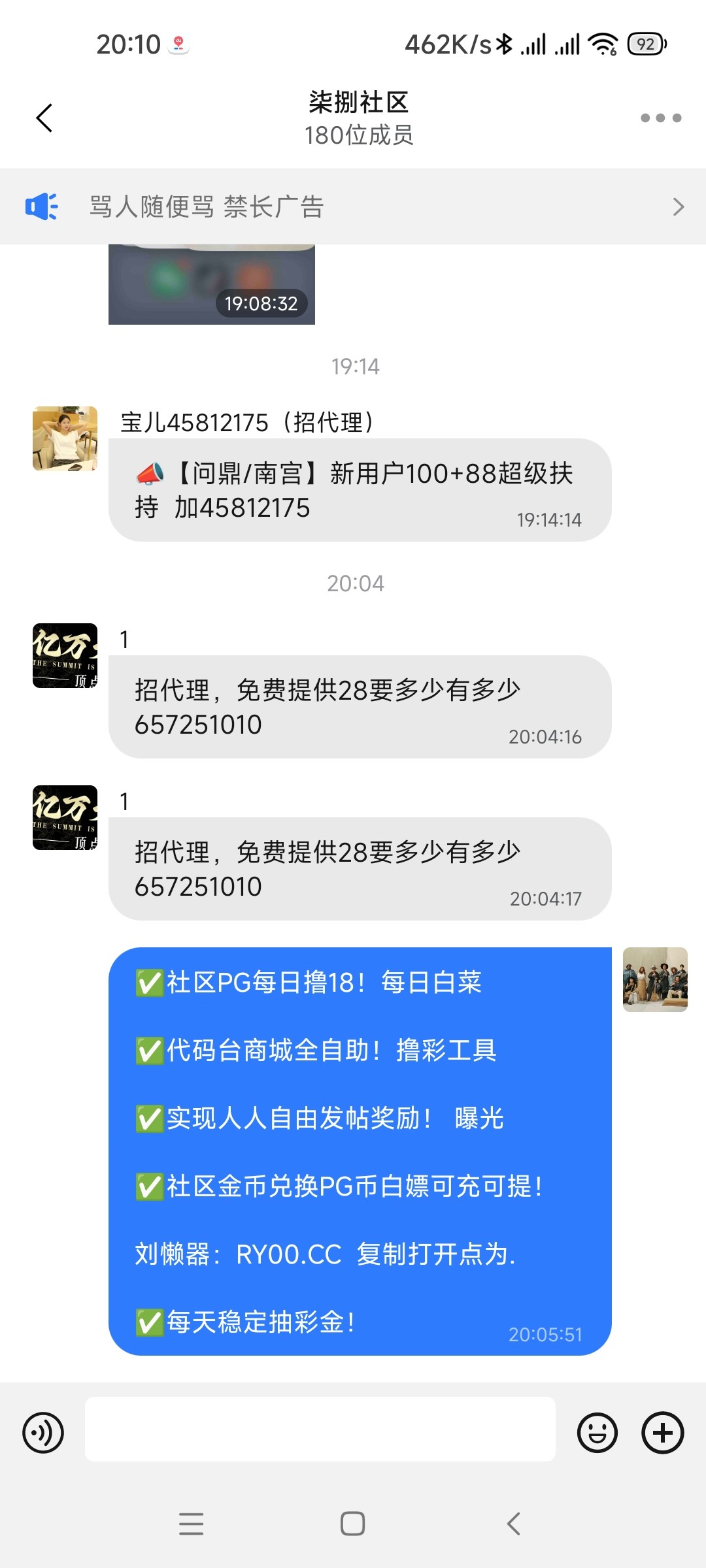Image resolution: width=706 pixels, height=1568 pixels.
Task: Open the image sent at 19:08:32
Action: coord(211,285)
